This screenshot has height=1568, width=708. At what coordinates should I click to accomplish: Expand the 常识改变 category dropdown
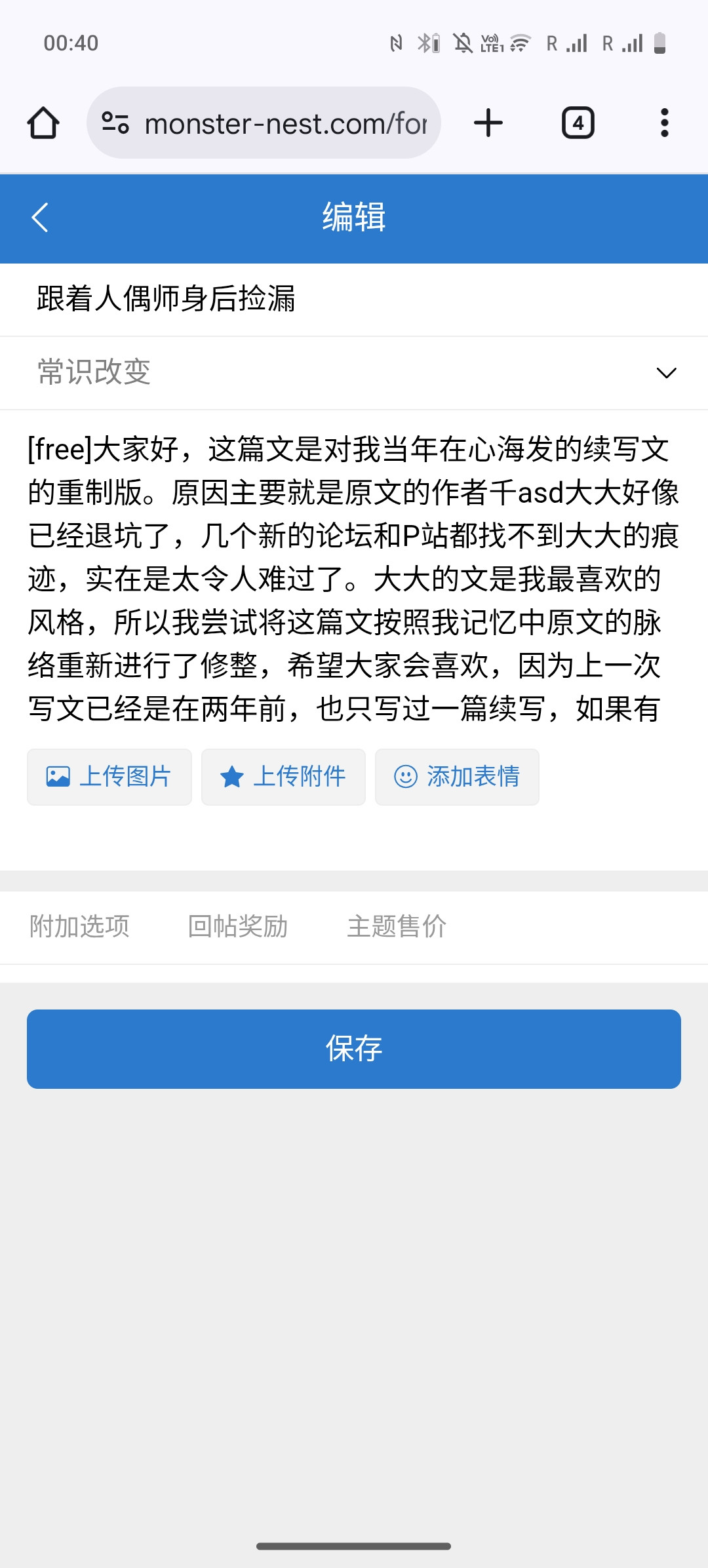click(354, 373)
